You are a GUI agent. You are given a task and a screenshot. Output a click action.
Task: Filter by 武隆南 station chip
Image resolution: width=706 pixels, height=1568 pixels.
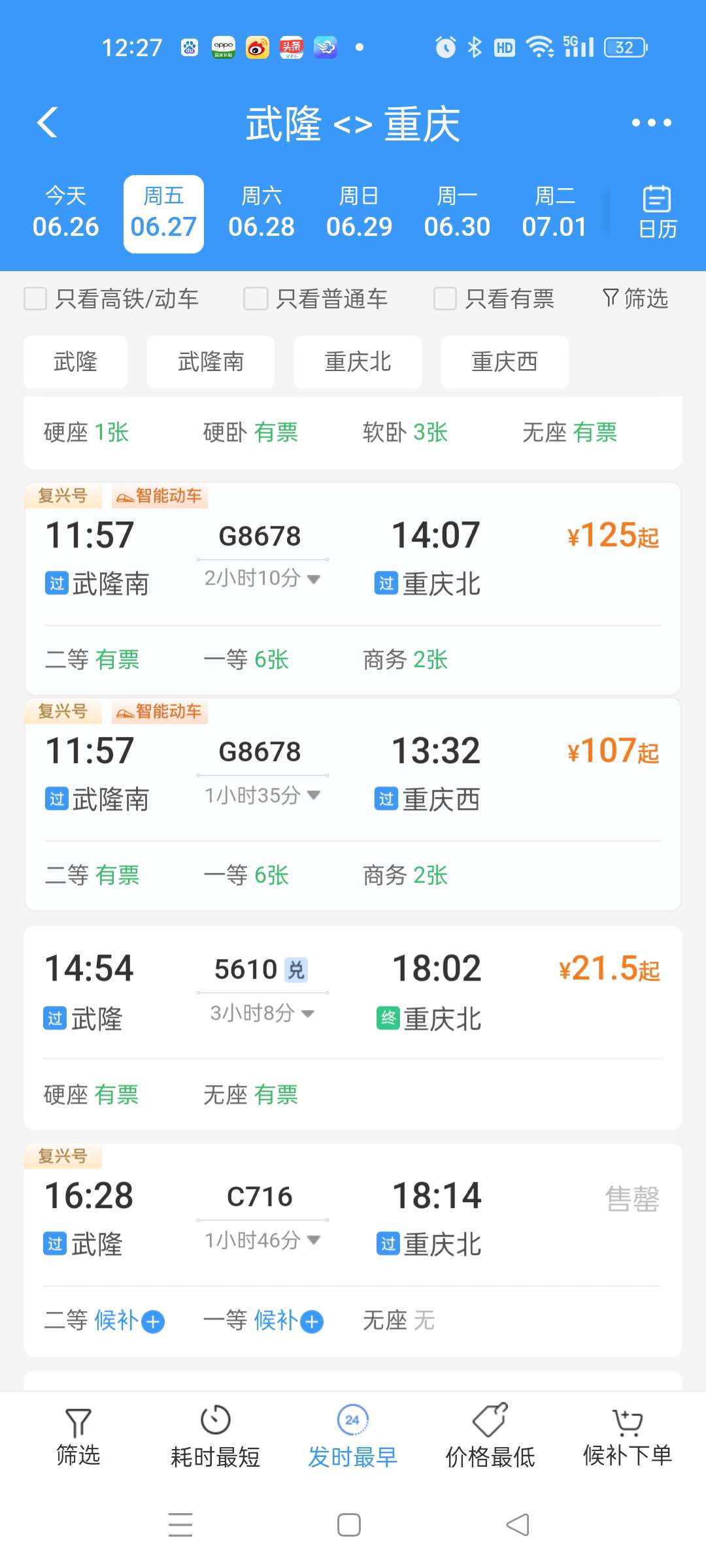(x=210, y=362)
